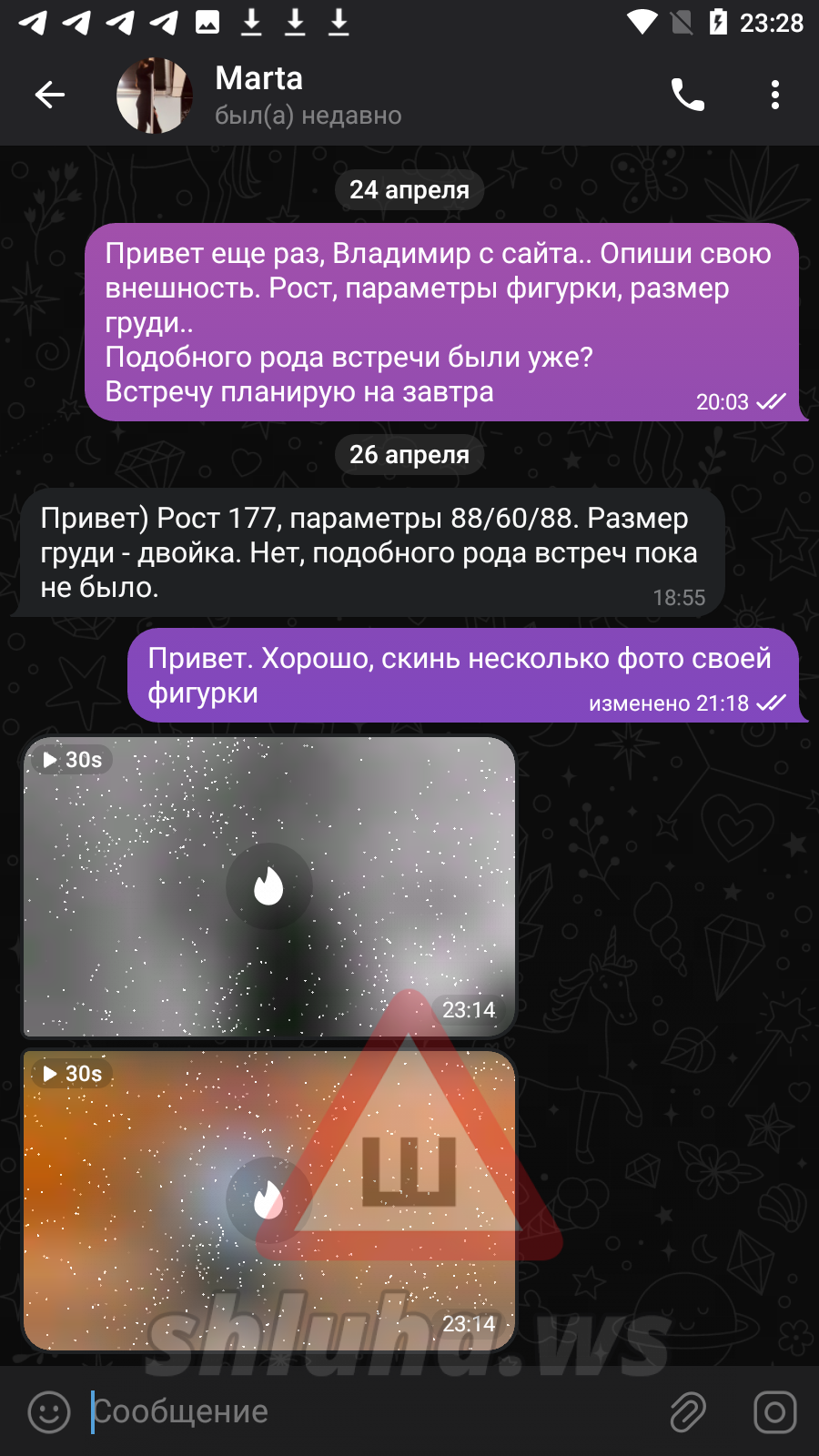Focus the Сообщение input field

[x=364, y=1412]
